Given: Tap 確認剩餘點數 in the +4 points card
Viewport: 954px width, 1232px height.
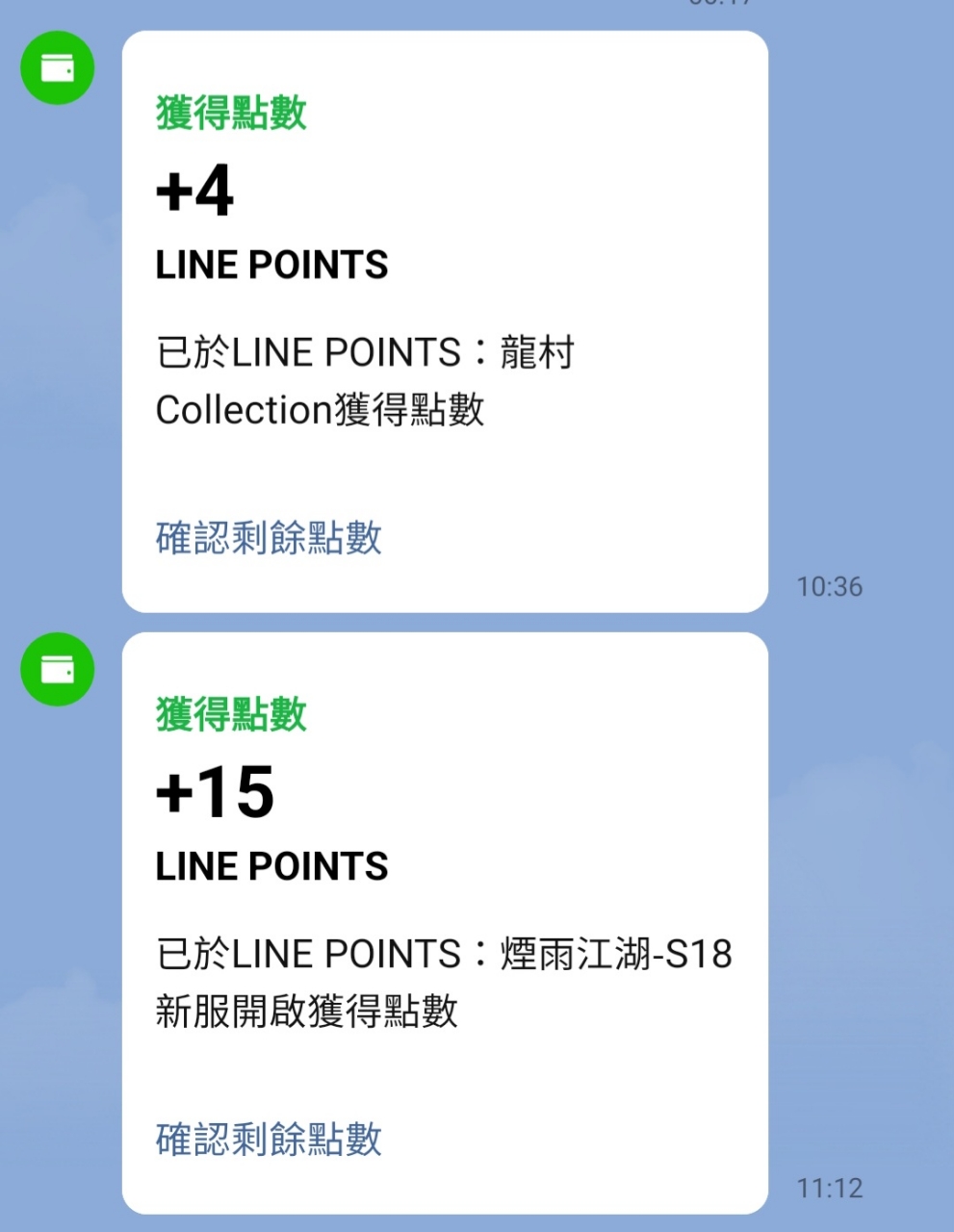Looking at the screenshot, I should point(269,538).
